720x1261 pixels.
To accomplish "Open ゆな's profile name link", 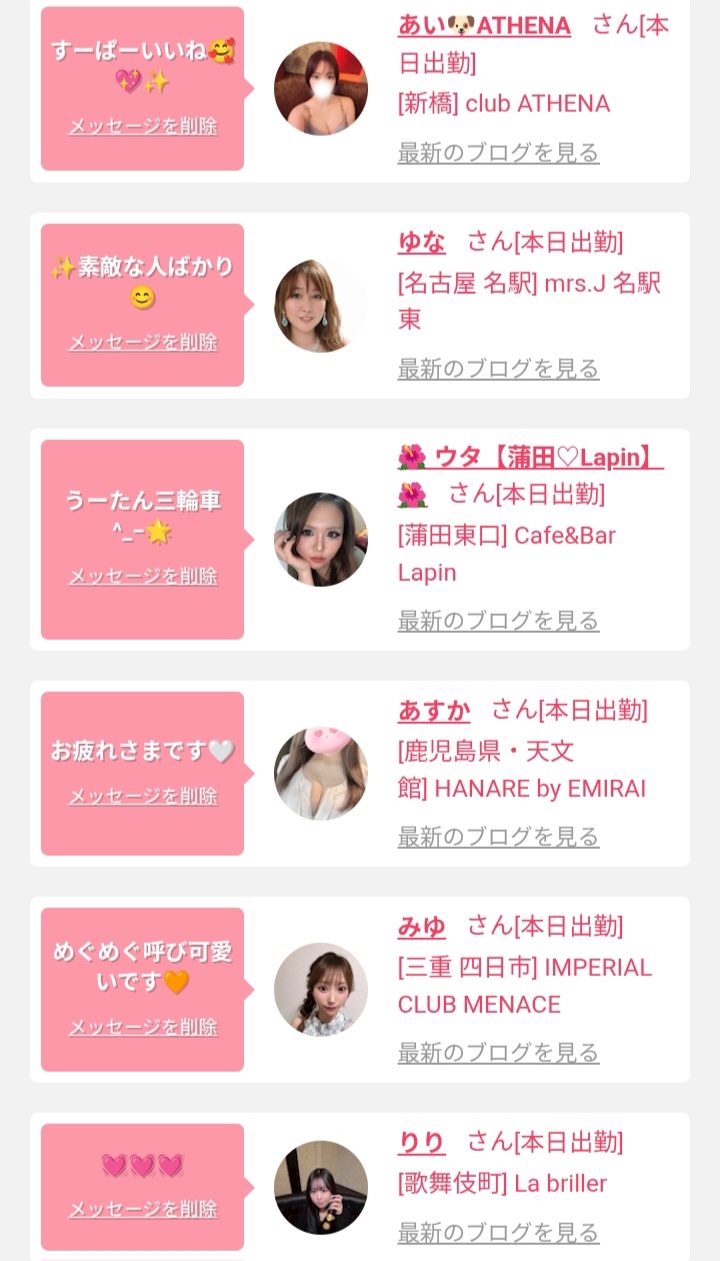I will [421, 241].
